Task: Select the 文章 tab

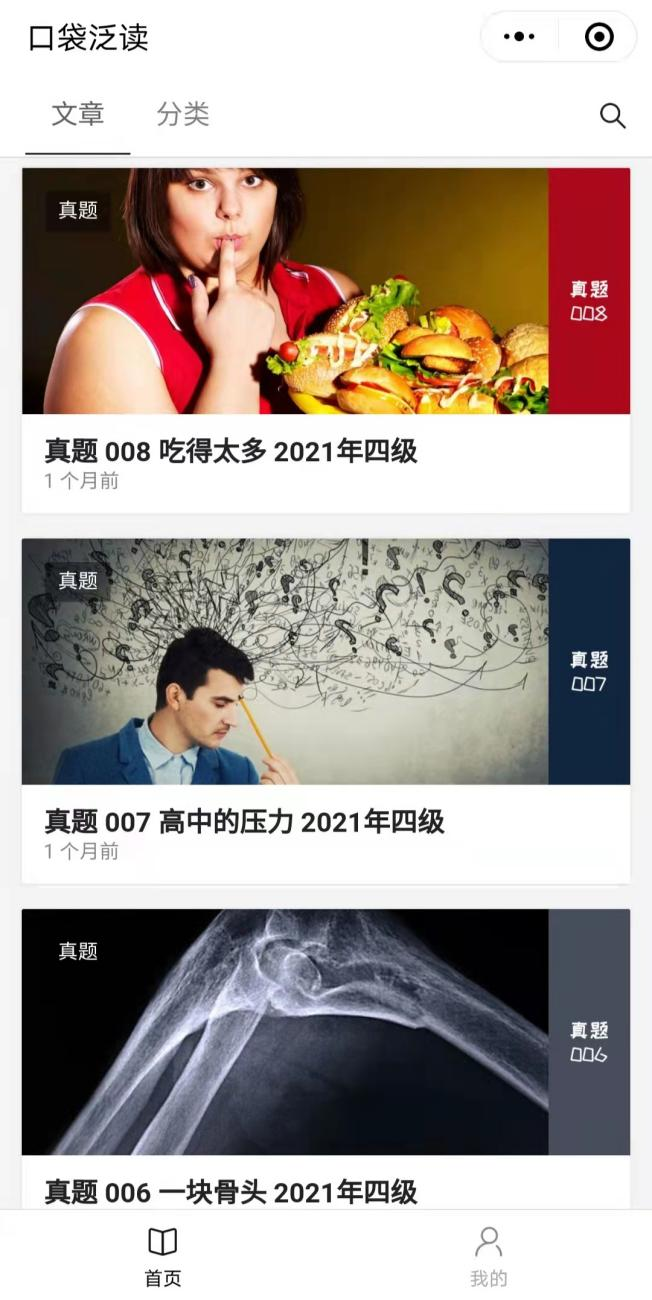Action: click(78, 115)
